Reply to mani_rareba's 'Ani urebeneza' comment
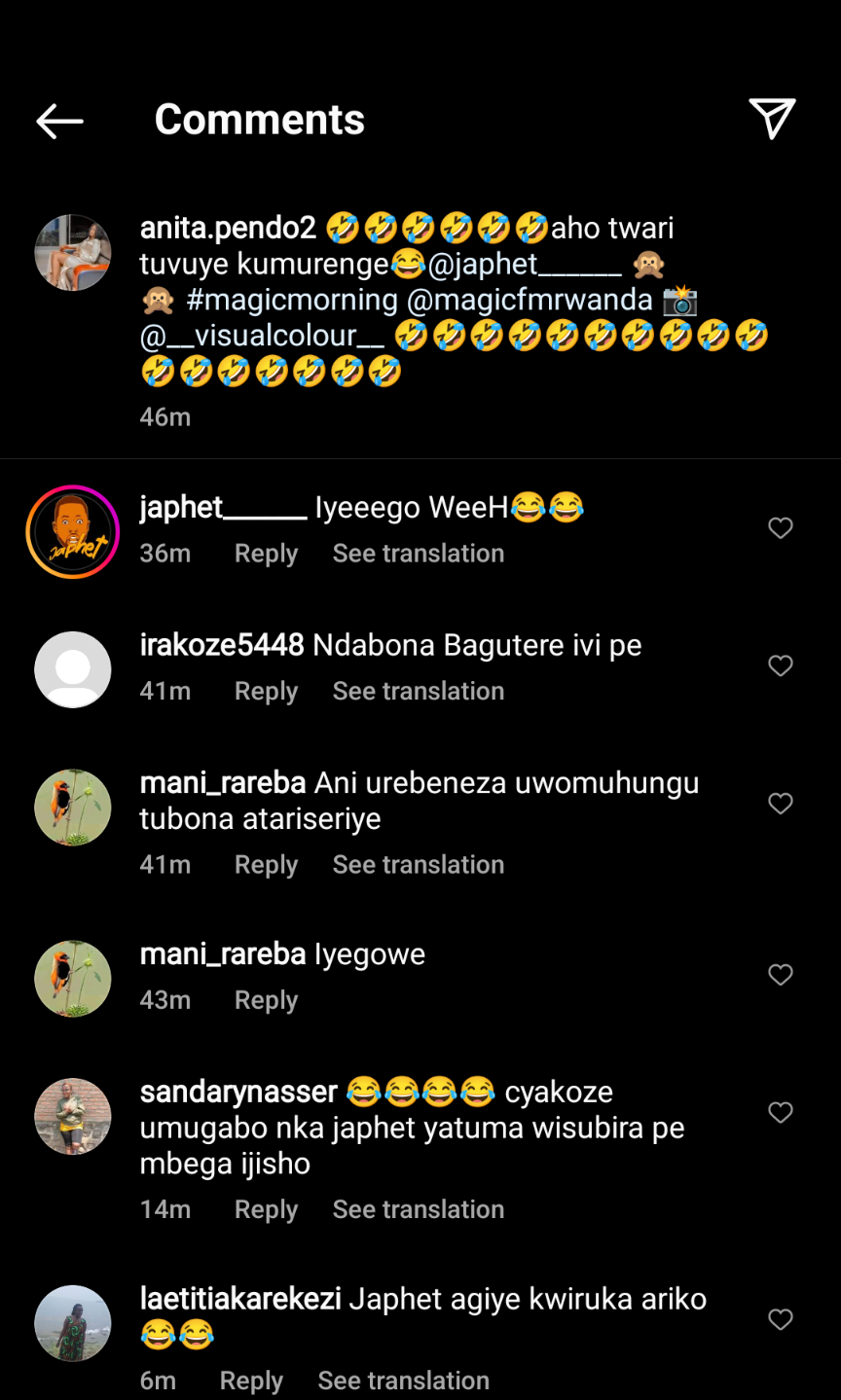This screenshot has height=1400, width=841. (266, 865)
